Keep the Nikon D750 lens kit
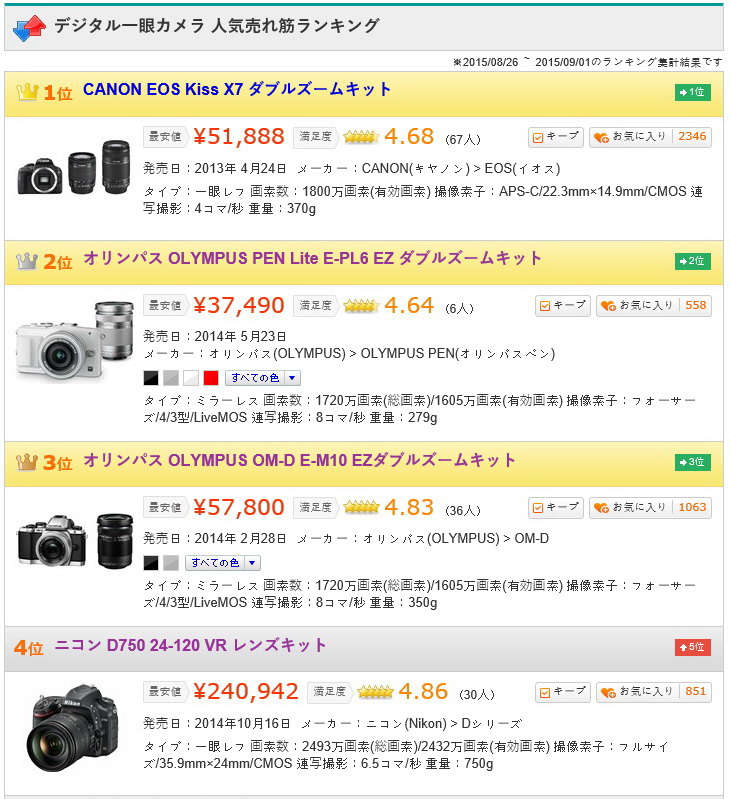The height and width of the screenshot is (799, 730). point(563,692)
